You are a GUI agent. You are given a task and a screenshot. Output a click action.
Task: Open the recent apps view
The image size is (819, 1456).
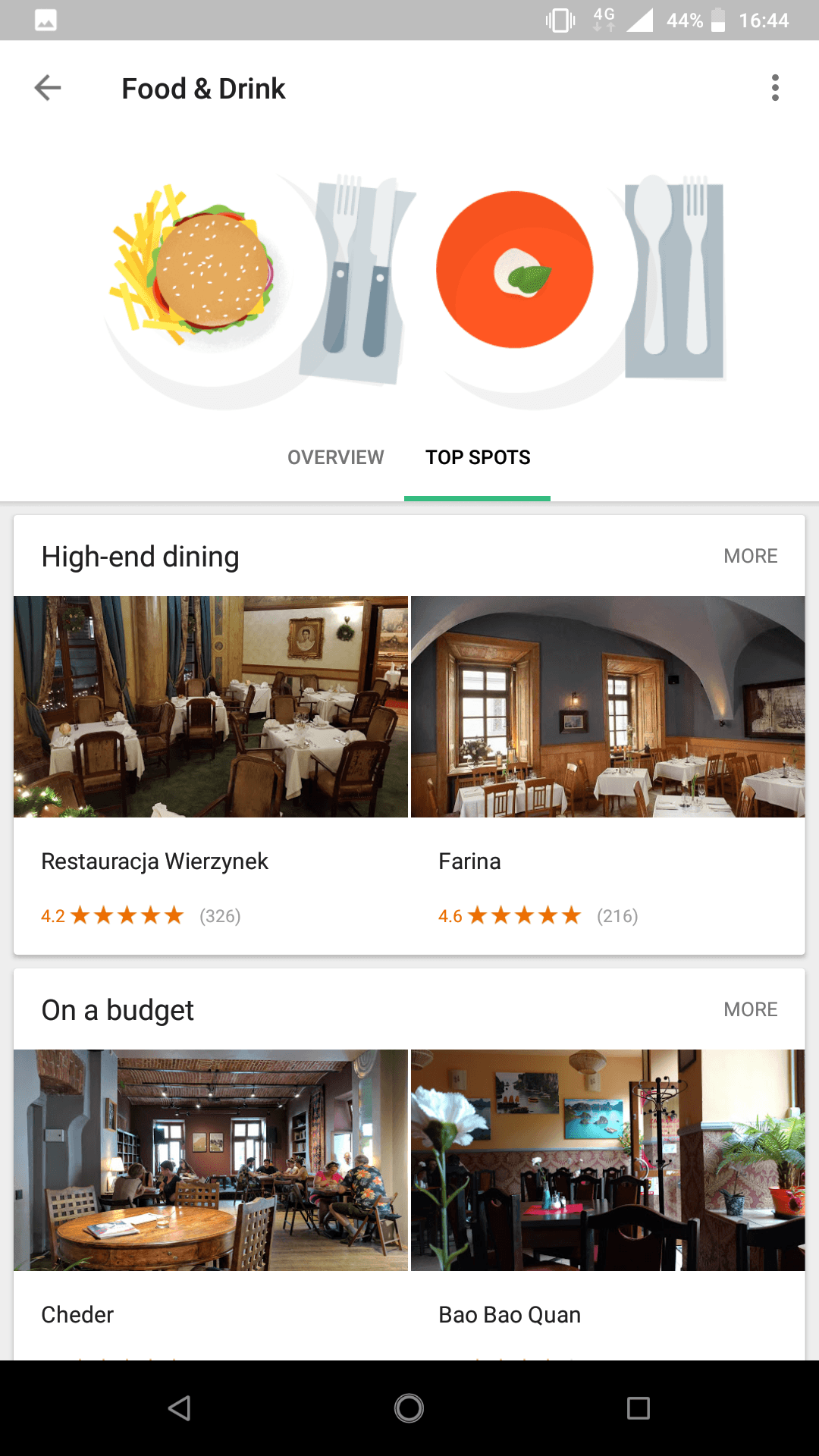[x=639, y=1408]
